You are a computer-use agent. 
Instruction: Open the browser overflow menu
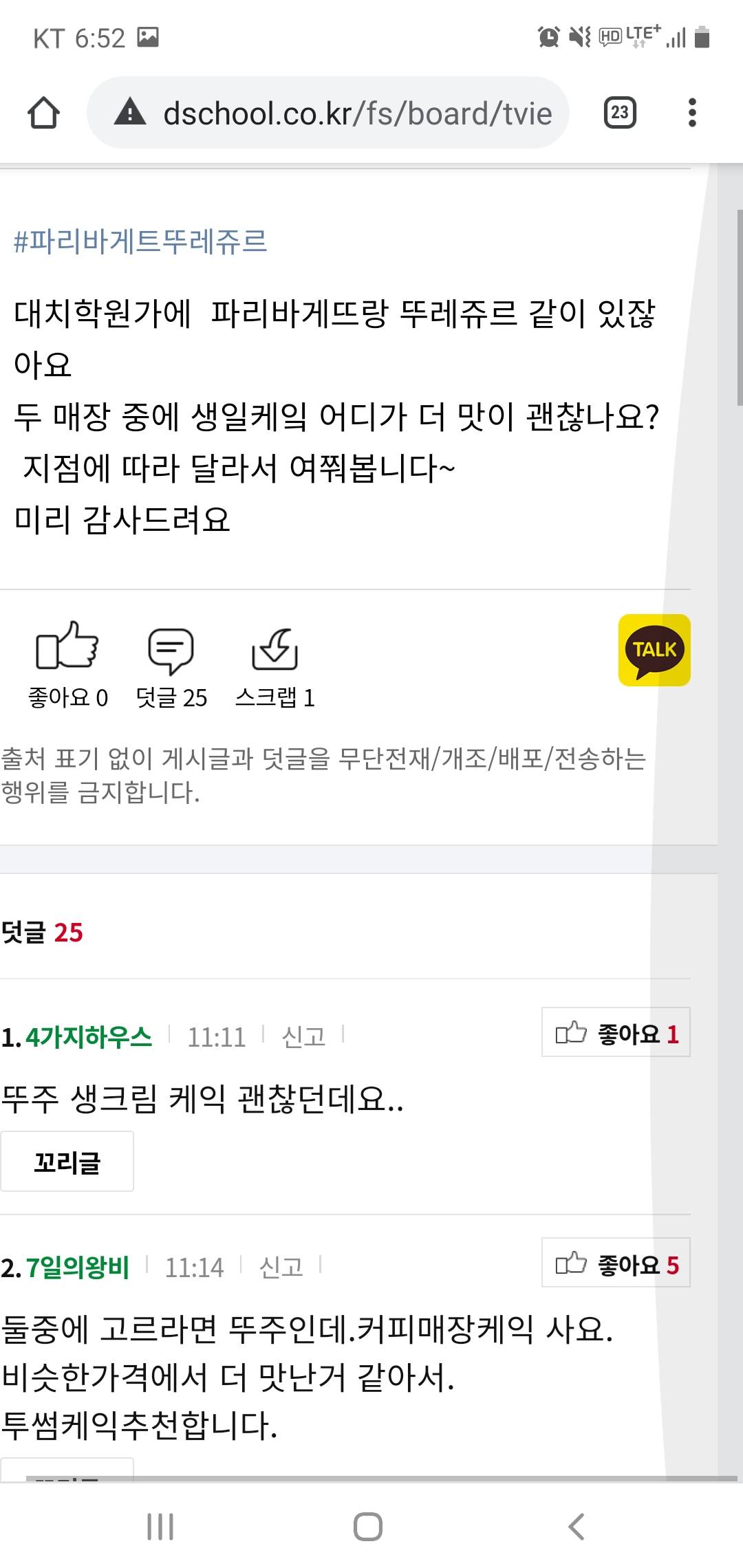(692, 113)
